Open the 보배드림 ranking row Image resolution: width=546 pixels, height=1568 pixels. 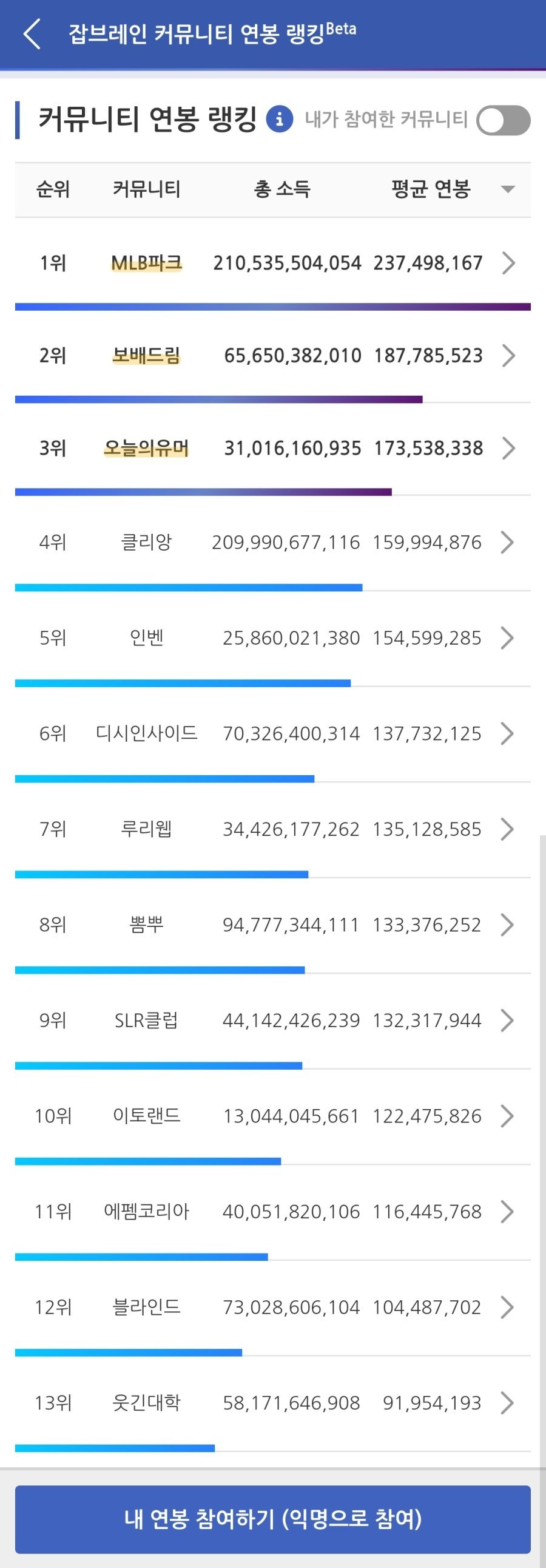pos(272,356)
